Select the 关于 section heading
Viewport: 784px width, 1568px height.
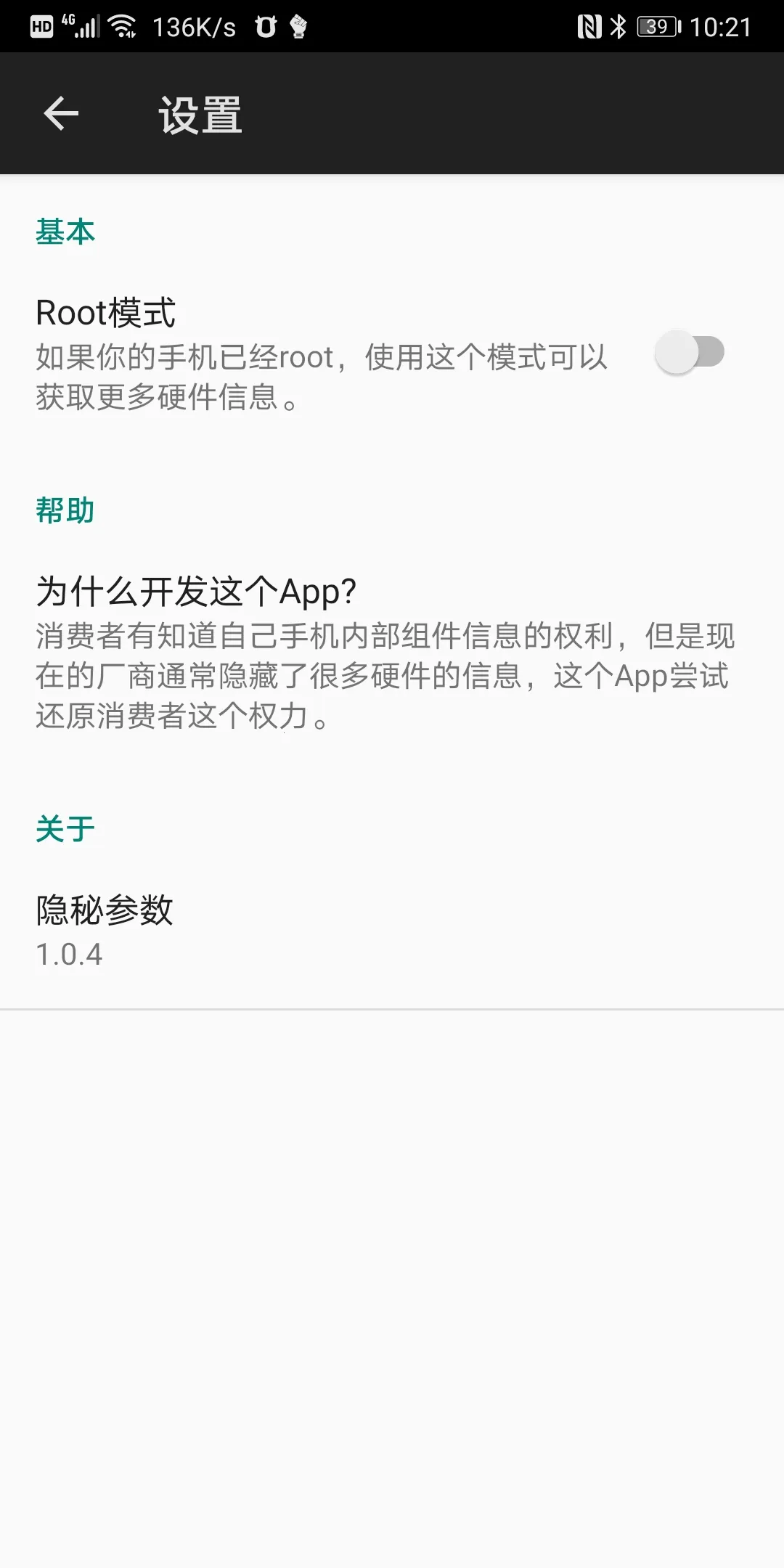point(65,828)
